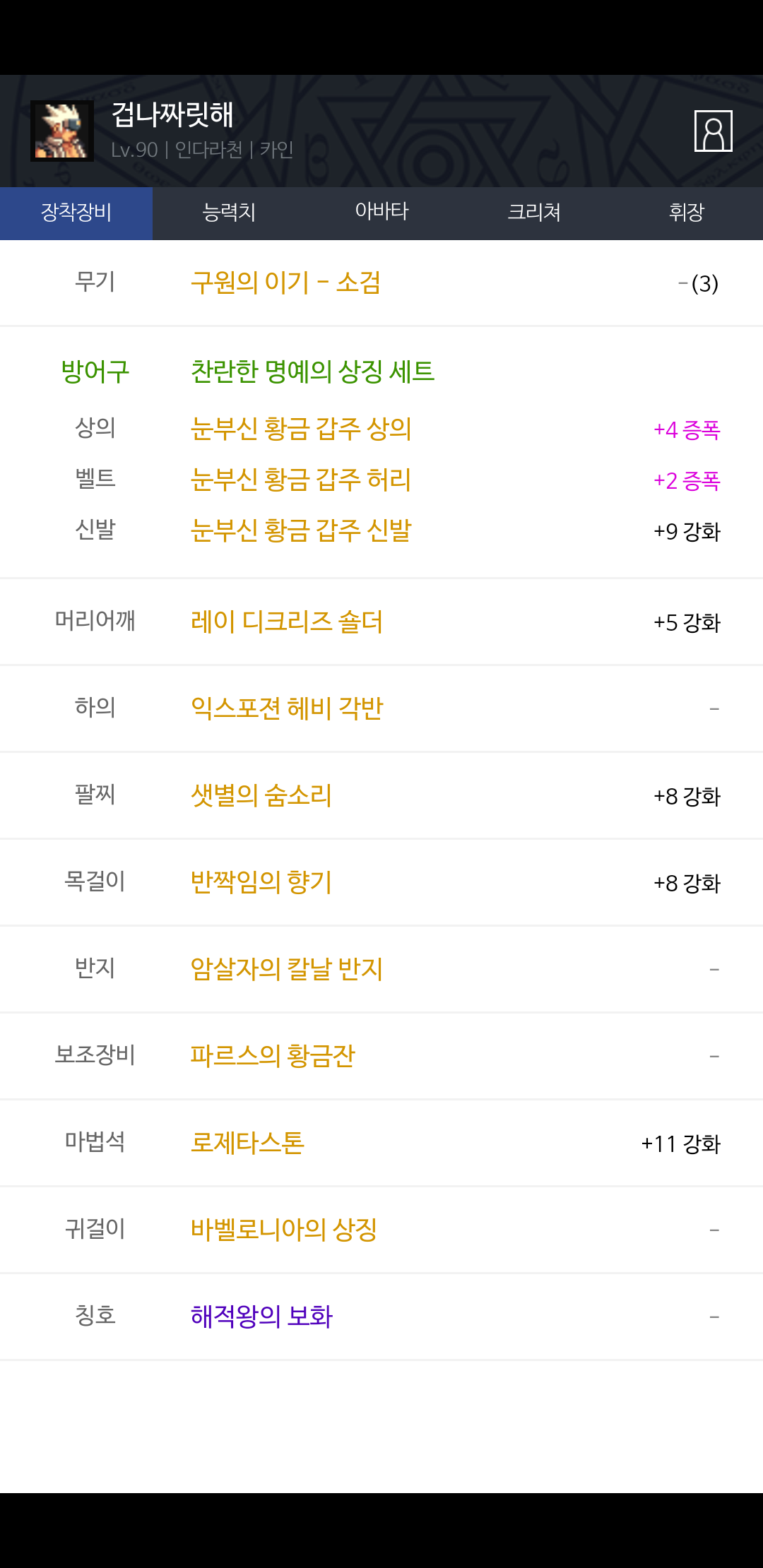Open magic stone 로제타스톤
Viewport: 763px width, 1568px height.
(247, 1143)
